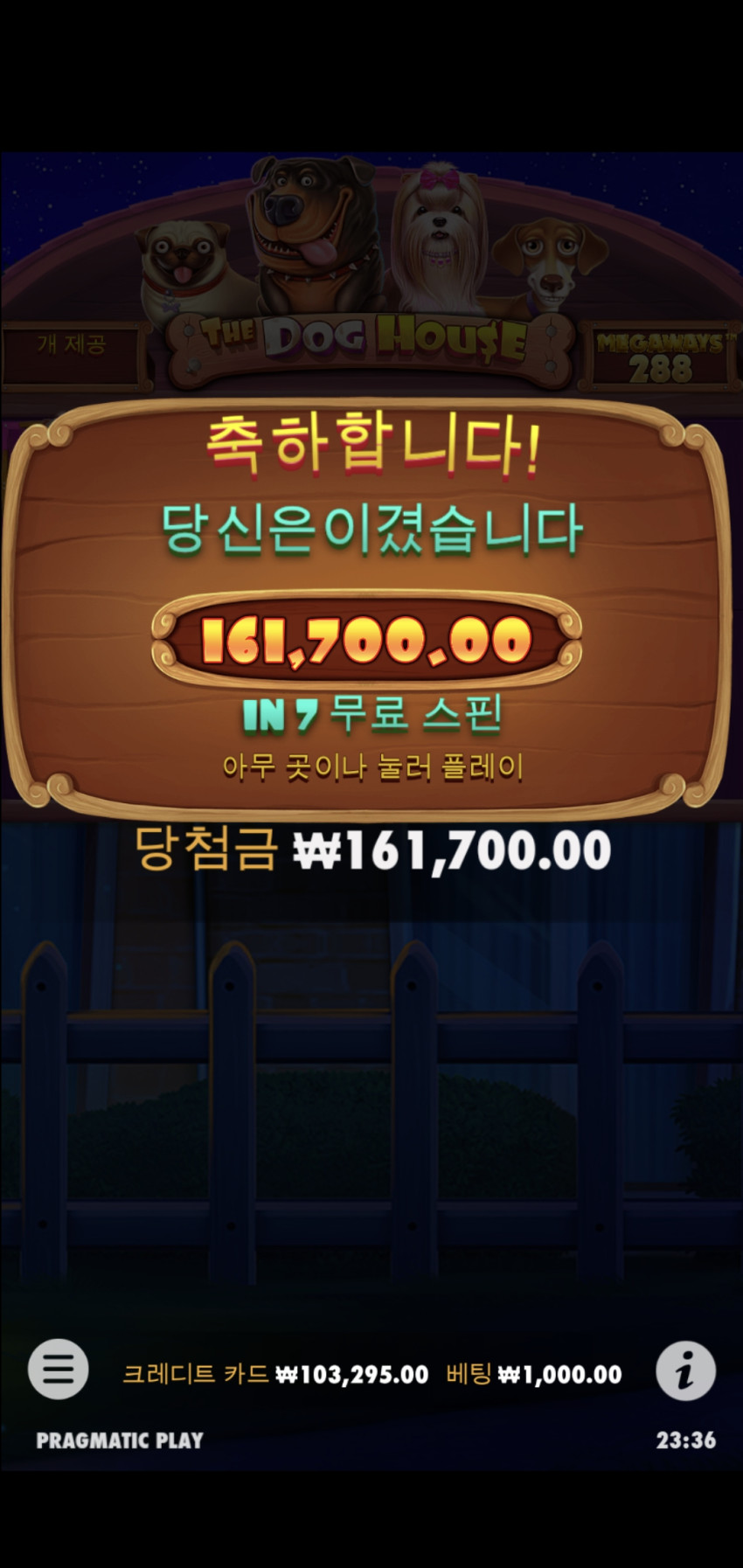Tap the congratulations win panel to continue
The width and height of the screenshot is (743, 1568).
(371, 608)
